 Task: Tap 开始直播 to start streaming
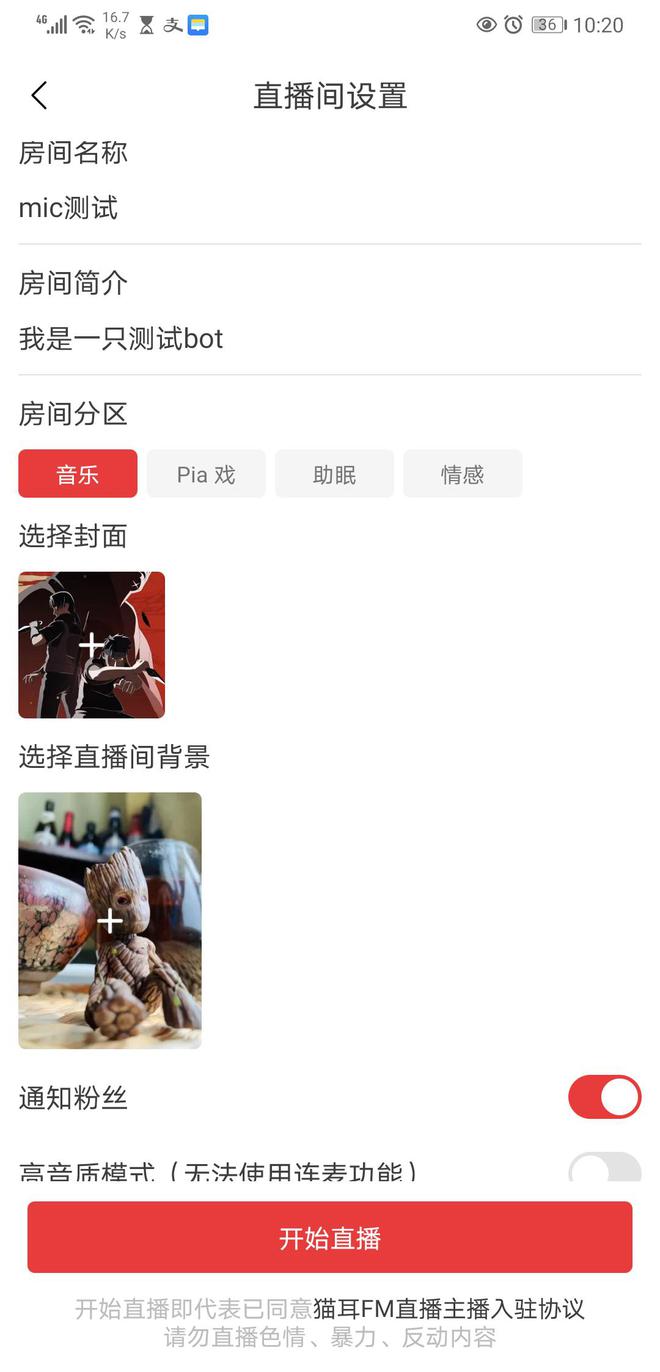(x=329, y=1238)
